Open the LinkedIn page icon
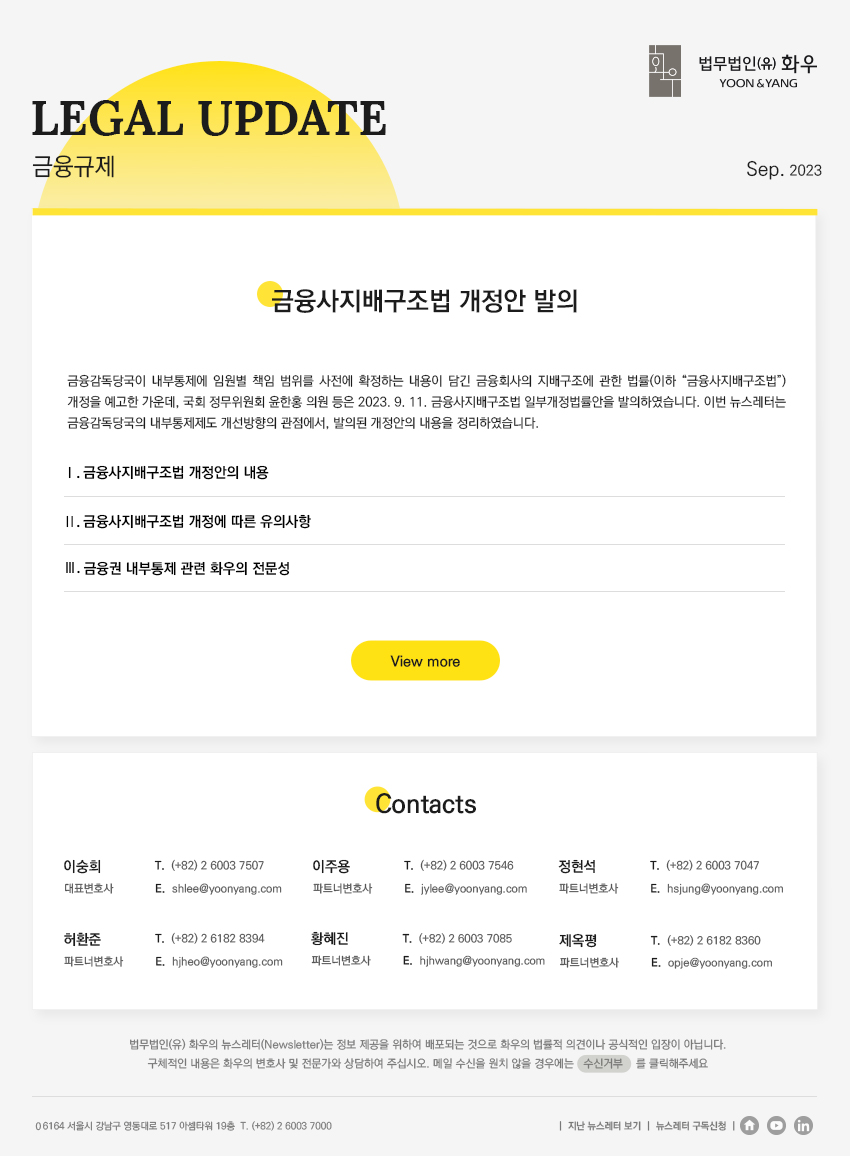The height and width of the screenshot is (1156, 850). (x=803, y=1125)
